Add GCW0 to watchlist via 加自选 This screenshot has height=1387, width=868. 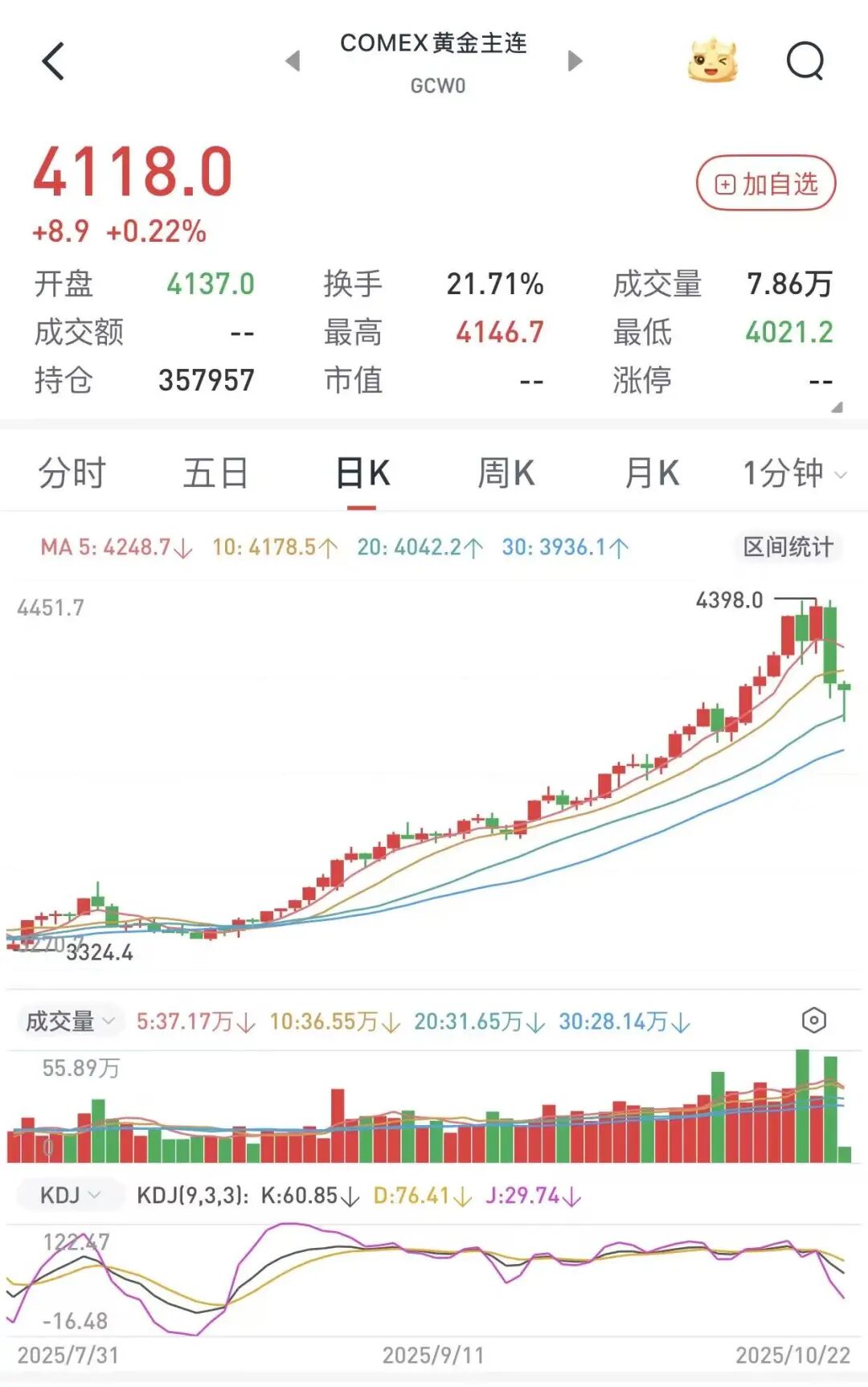(766, 184)
